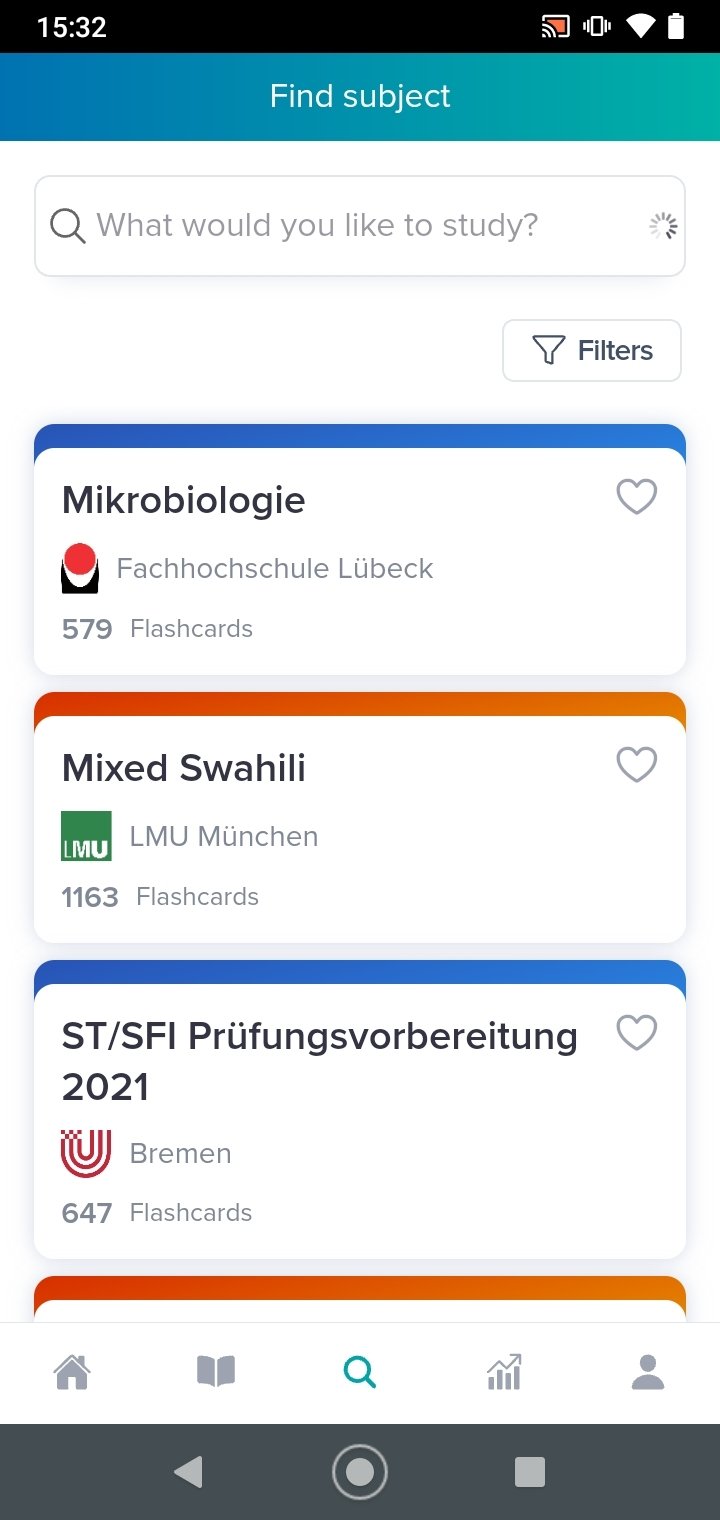Tap the system back button
This screenshot has width=720, height=1520.
coord(188,1472)
